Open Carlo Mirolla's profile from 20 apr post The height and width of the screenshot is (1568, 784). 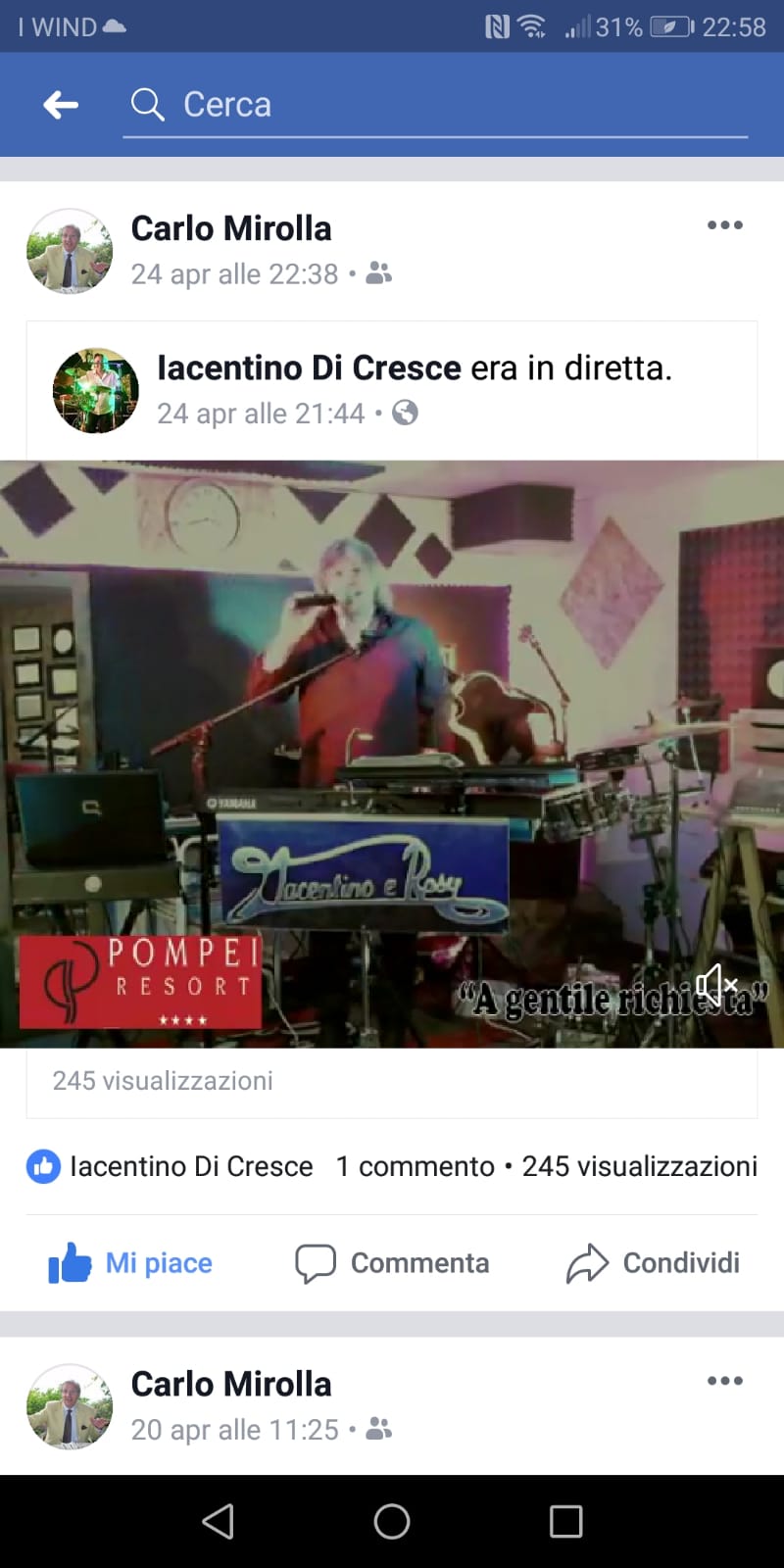[231, 1384]
